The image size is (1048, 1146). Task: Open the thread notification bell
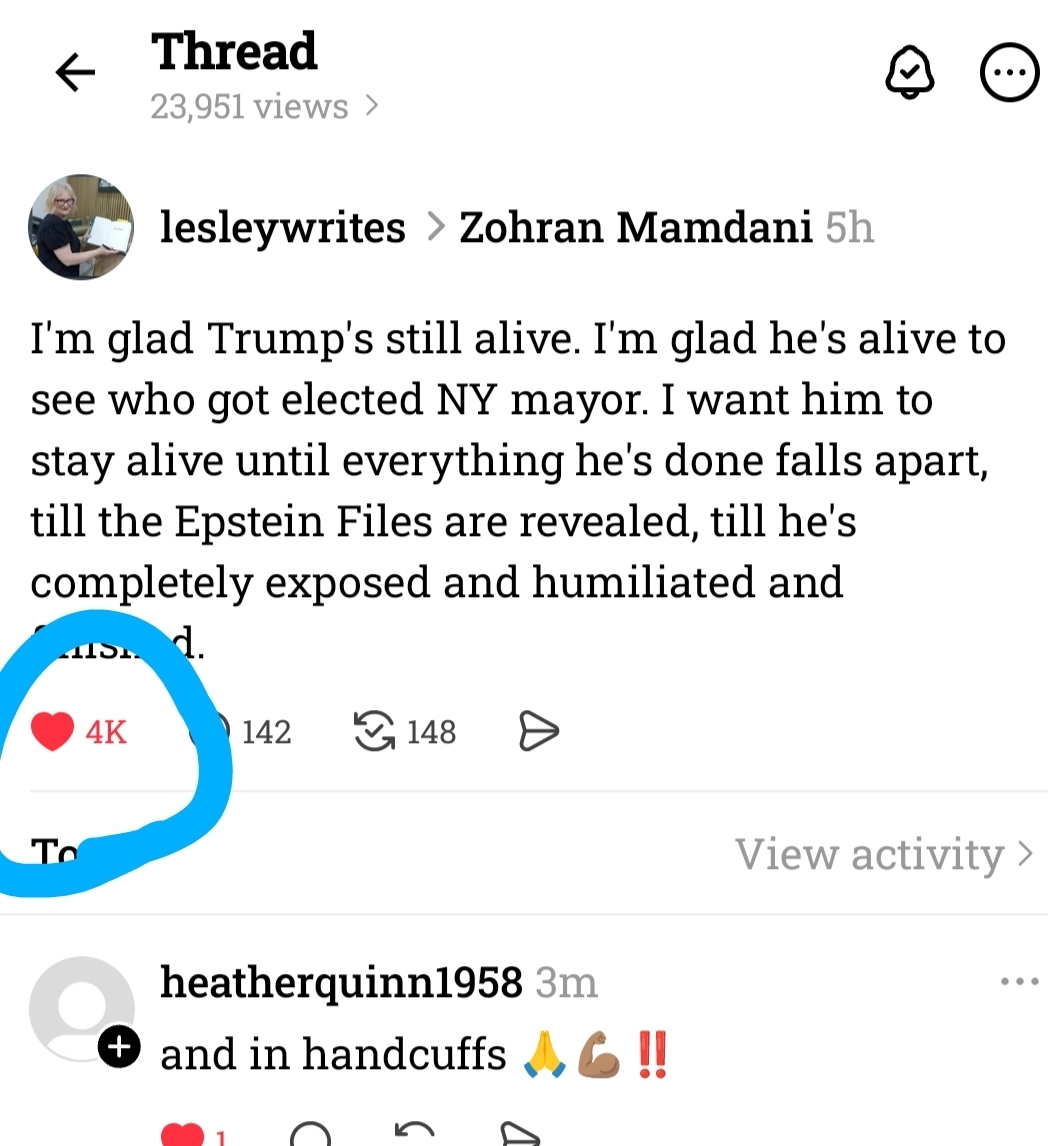click(x=910, y=73)
